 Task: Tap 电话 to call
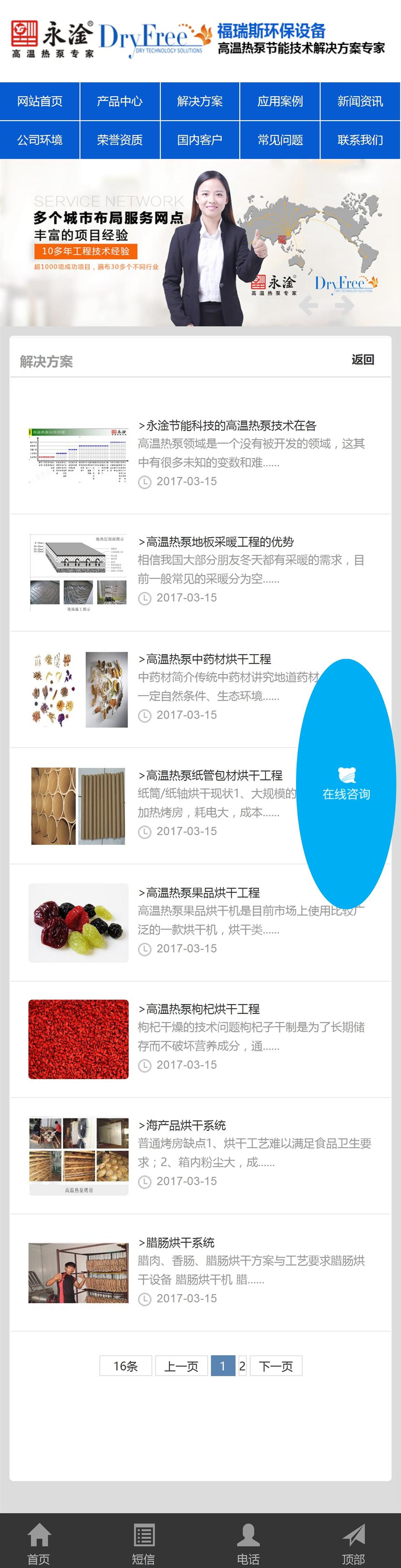click(x=248, y=1543)
